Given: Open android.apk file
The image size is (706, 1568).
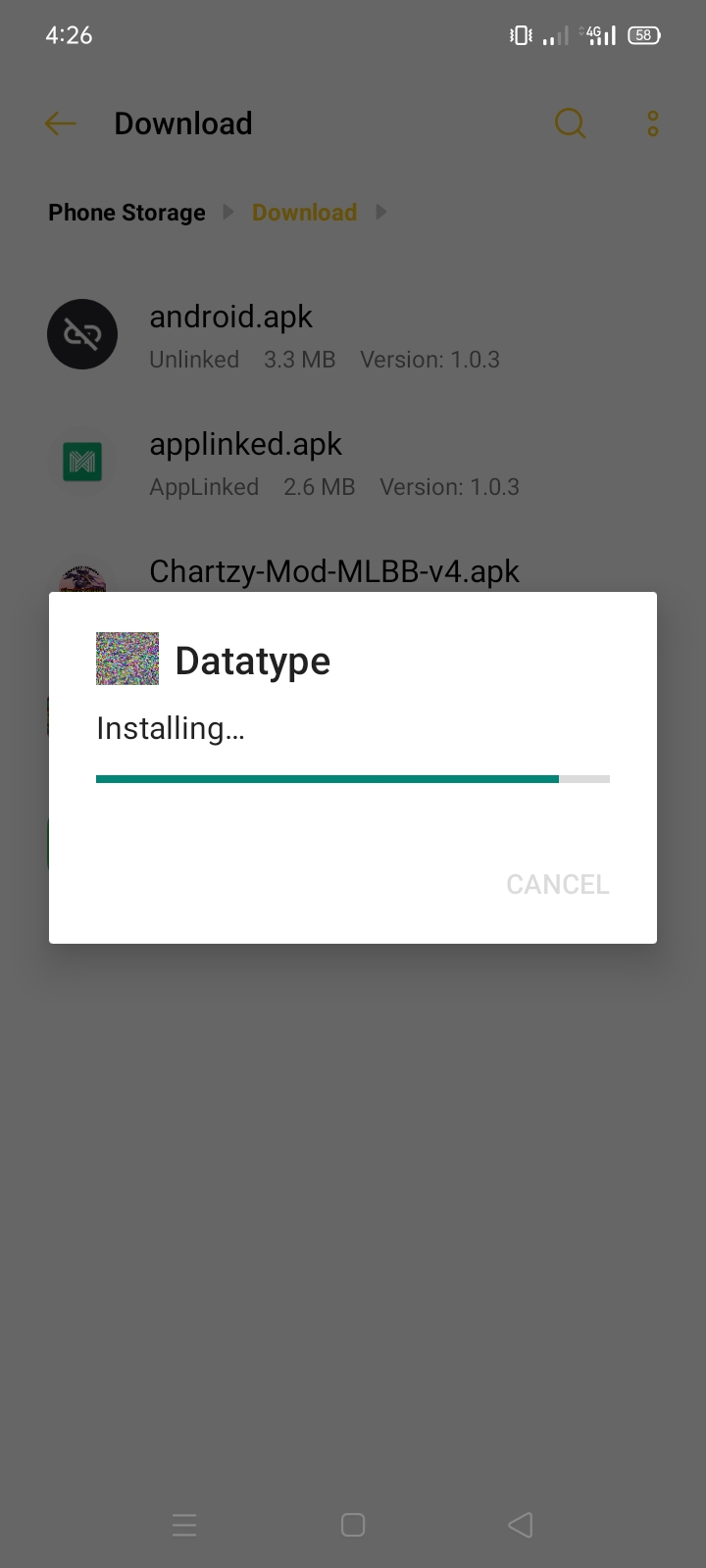Looking at the screenshot, I should tap(324, 335).
